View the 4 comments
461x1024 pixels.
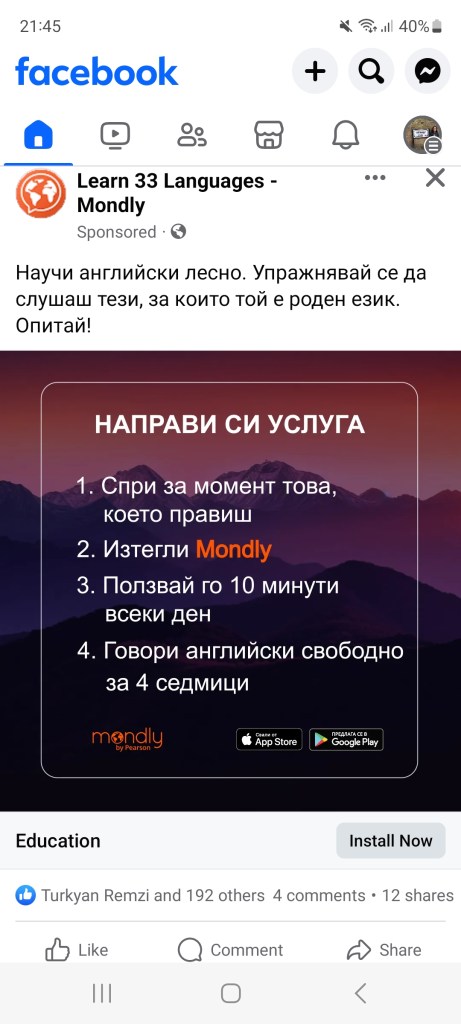point(319,895)
